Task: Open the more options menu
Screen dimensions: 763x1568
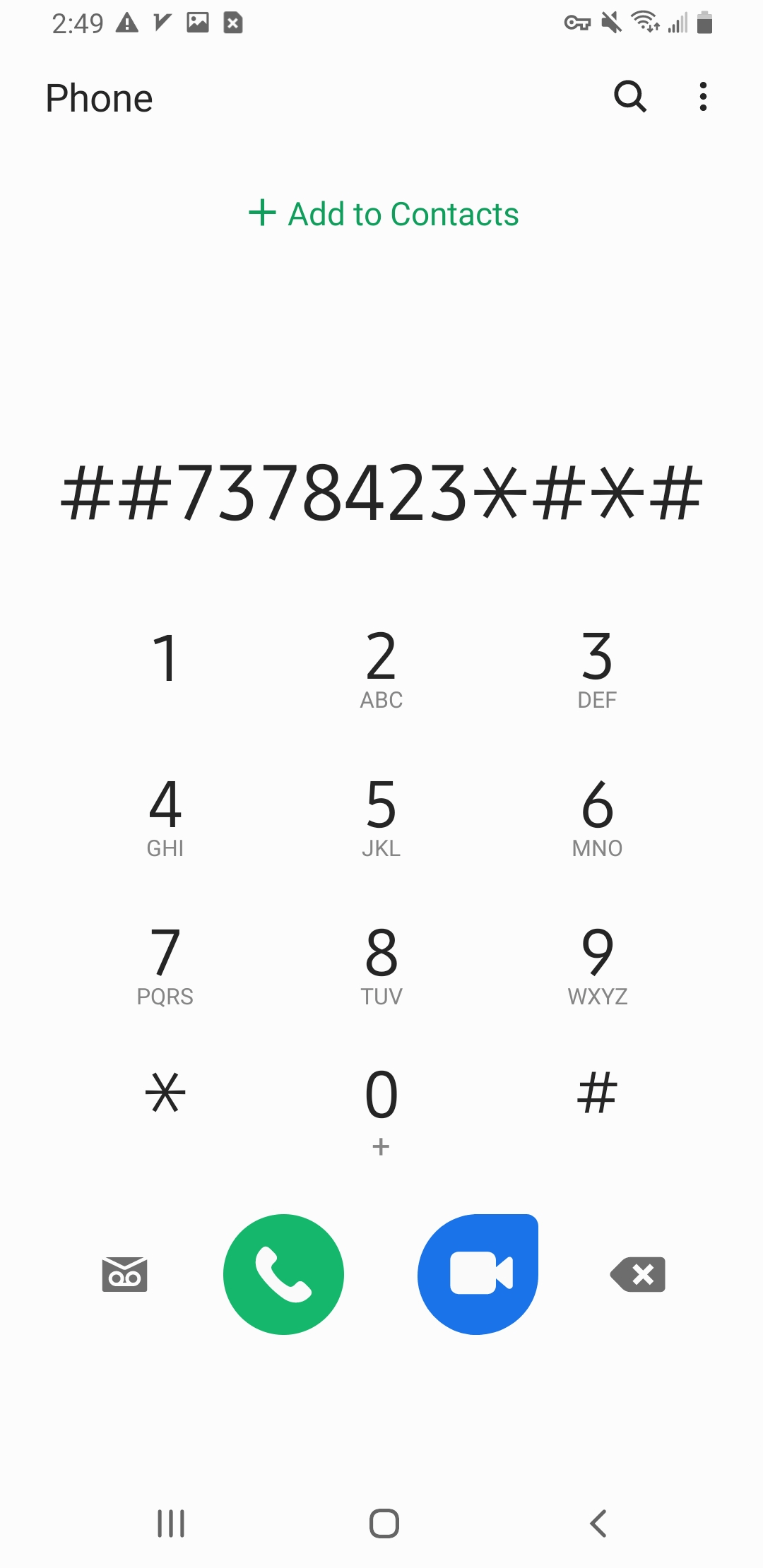Action: pos(702,97)
